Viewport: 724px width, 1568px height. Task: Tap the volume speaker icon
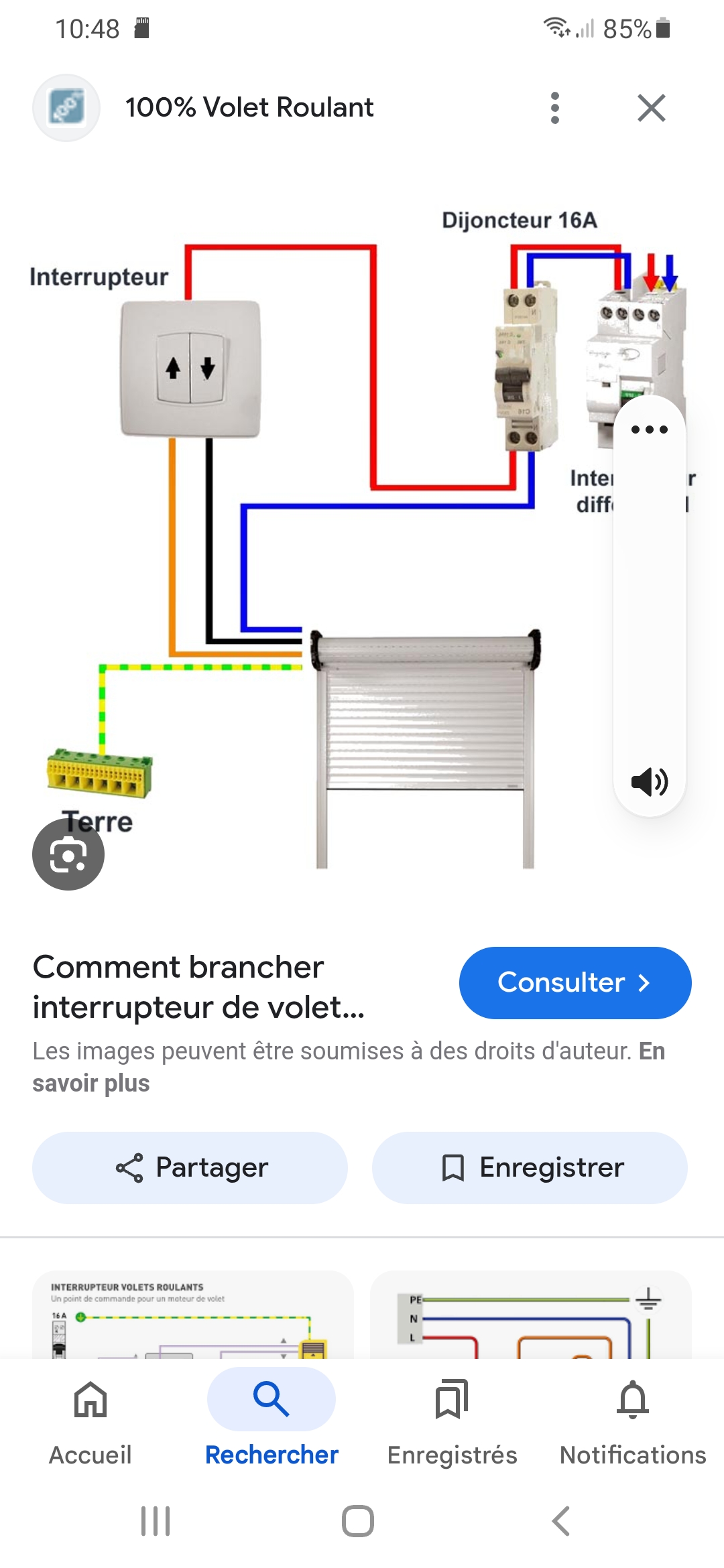(649, 781)
